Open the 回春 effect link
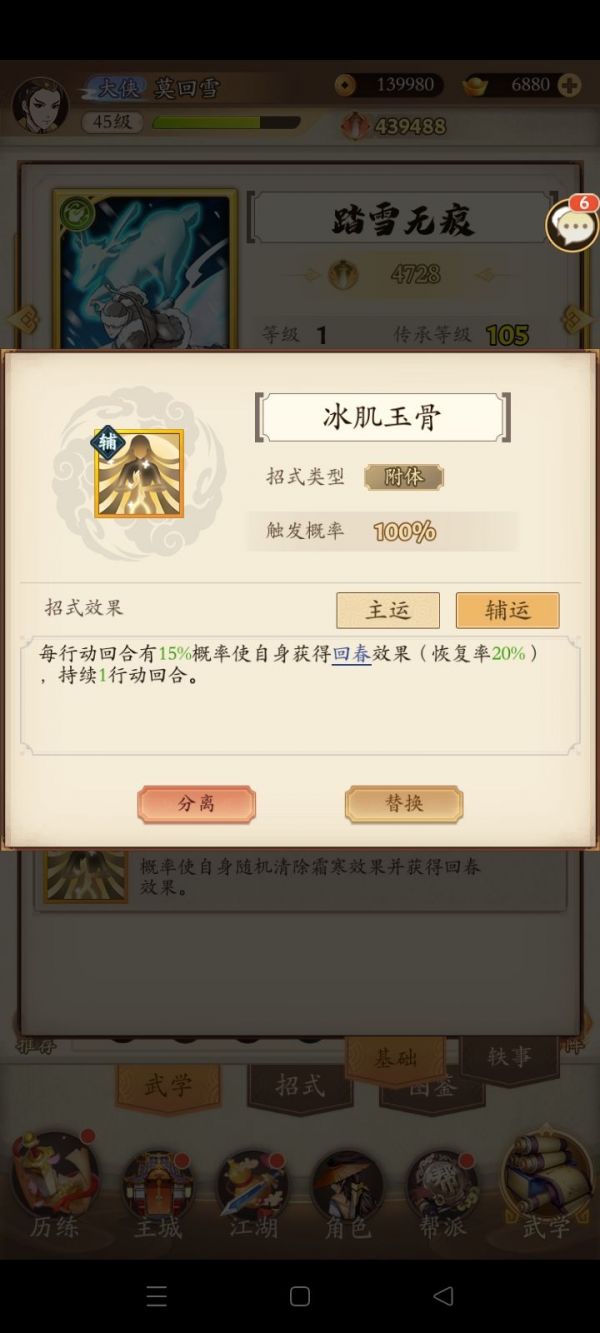Screen dimensions: 600x1333 351,654
